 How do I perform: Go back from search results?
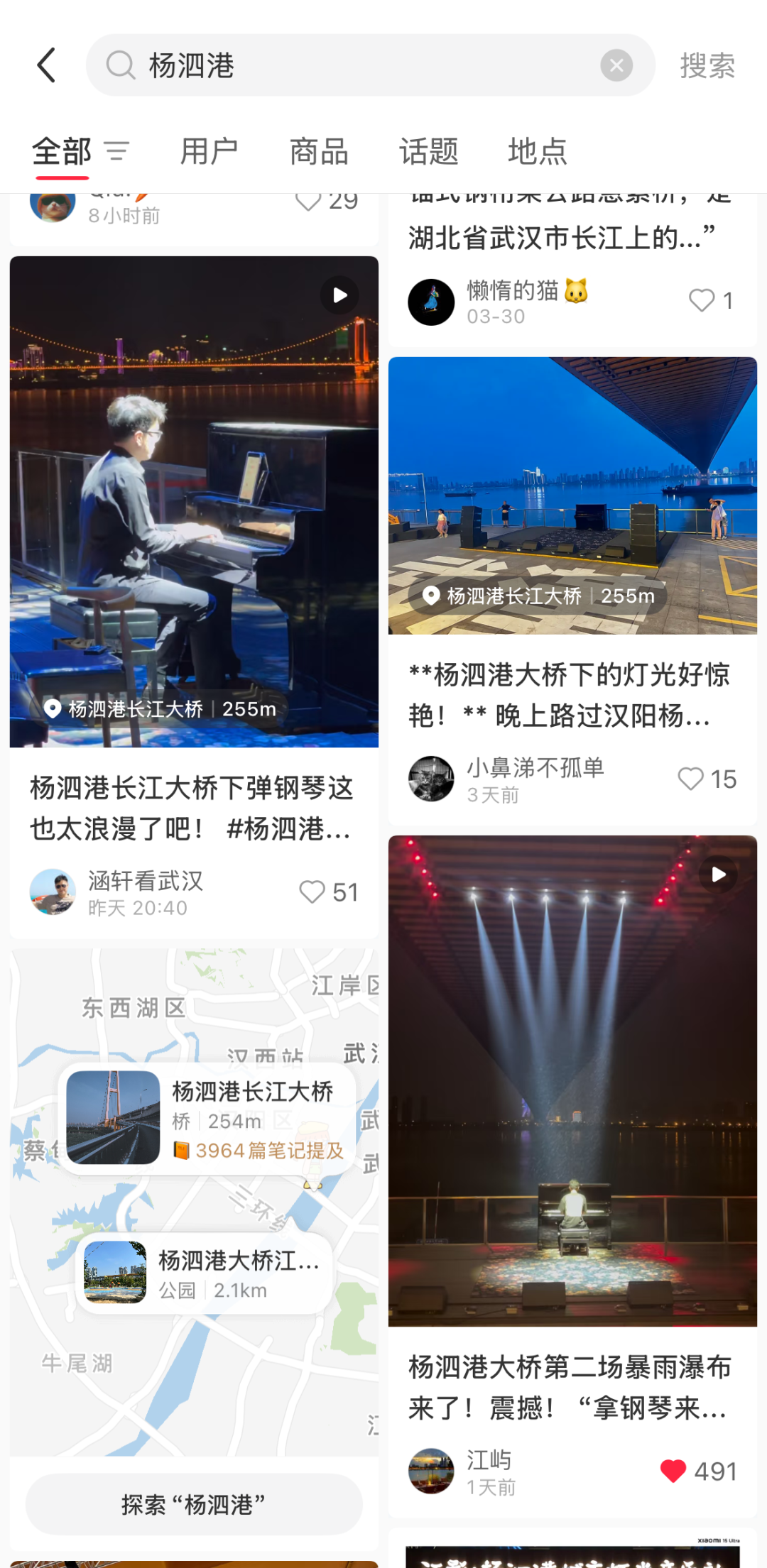(47, 65)
